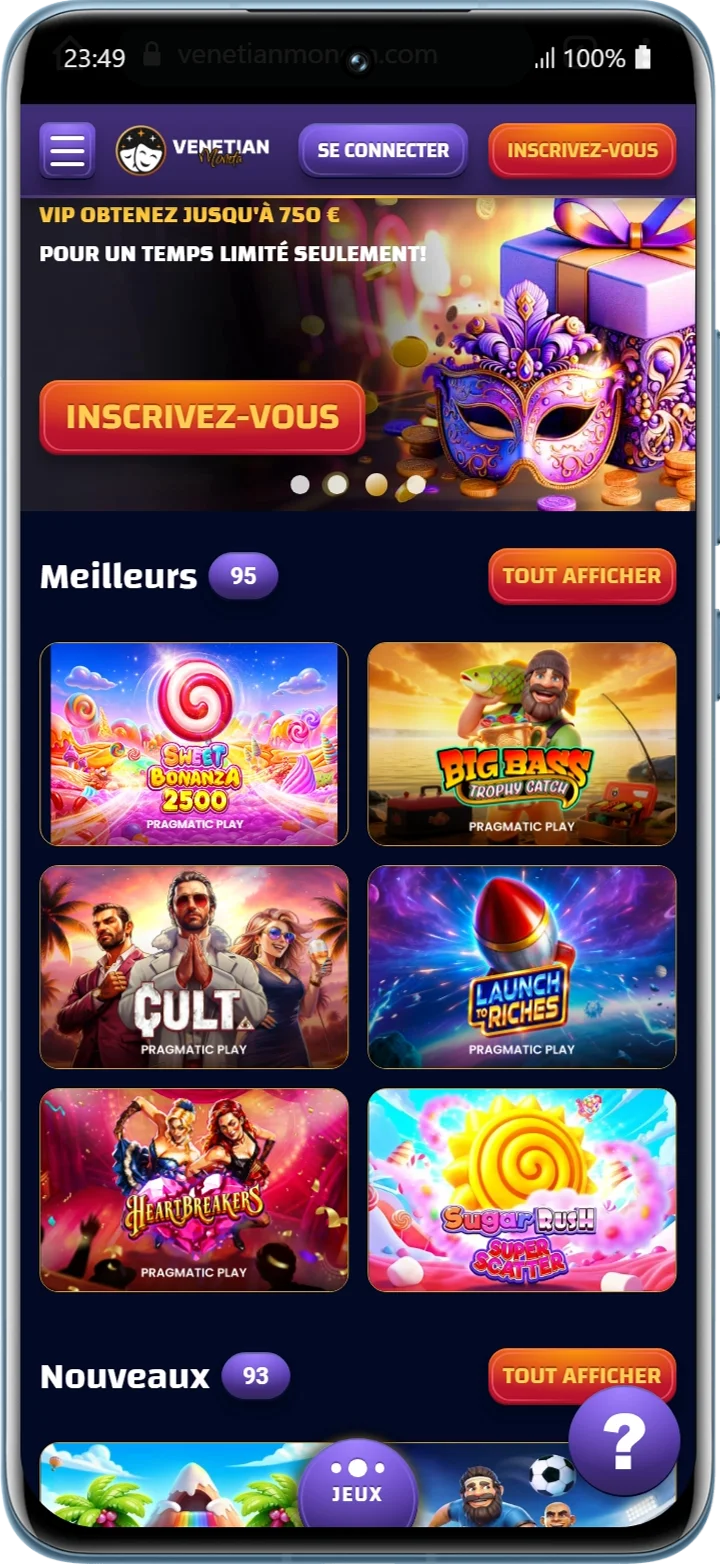Screen dimensions: 720x1564
Task: Tap the Se Connecter button
Action: [383, 150]
